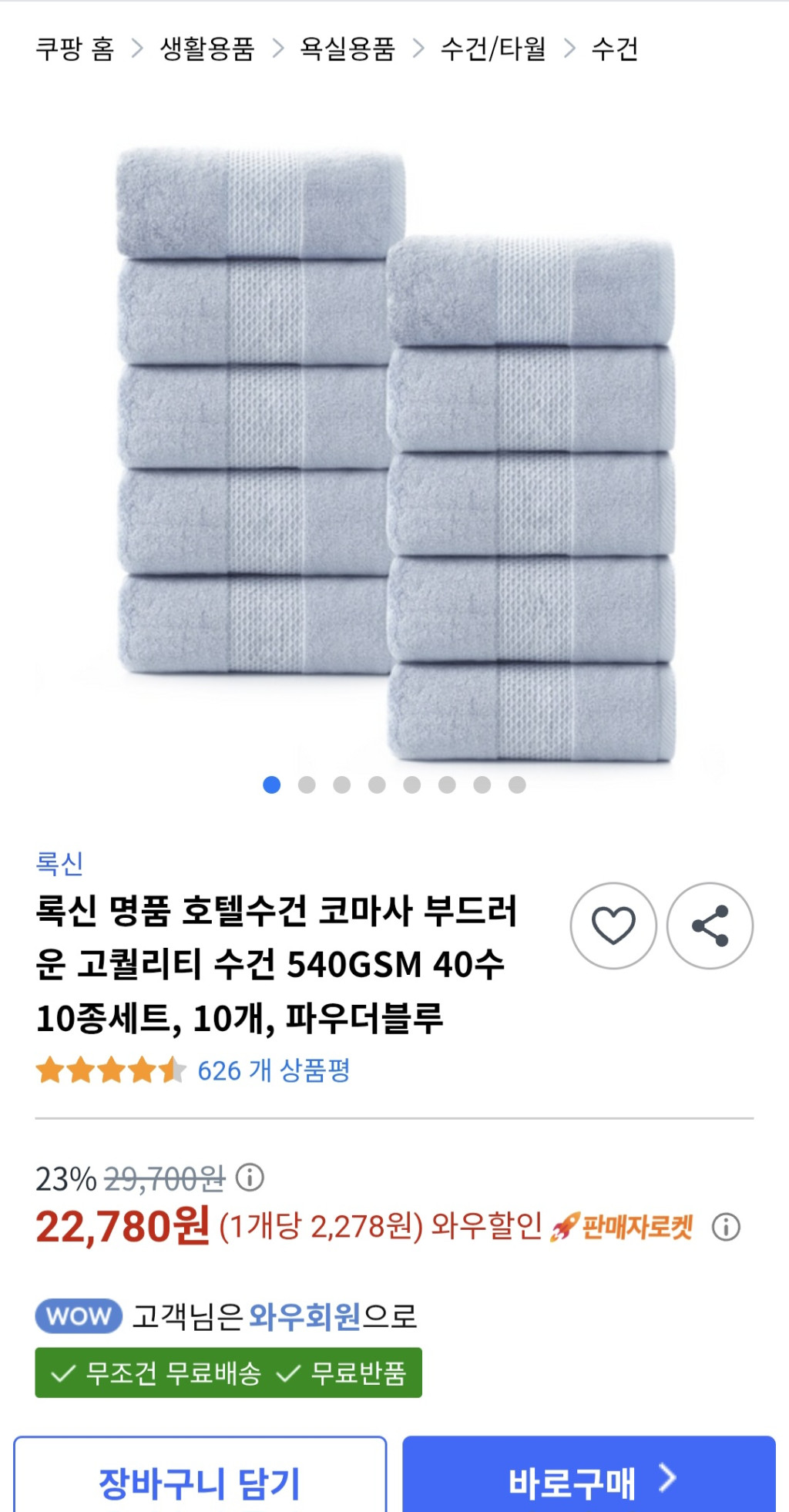Open the towel product image

tap(394, 455)
